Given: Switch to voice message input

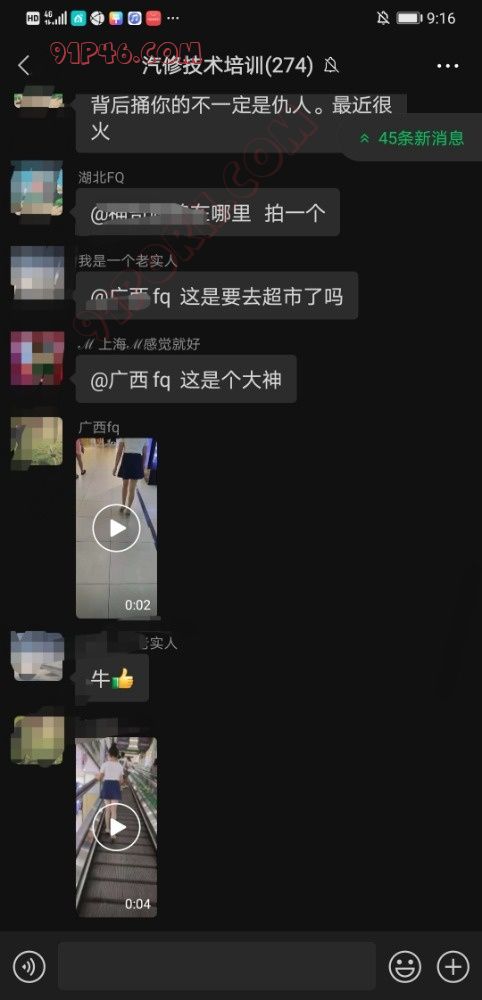Looking at the screenshot, I should pos(29,967).
